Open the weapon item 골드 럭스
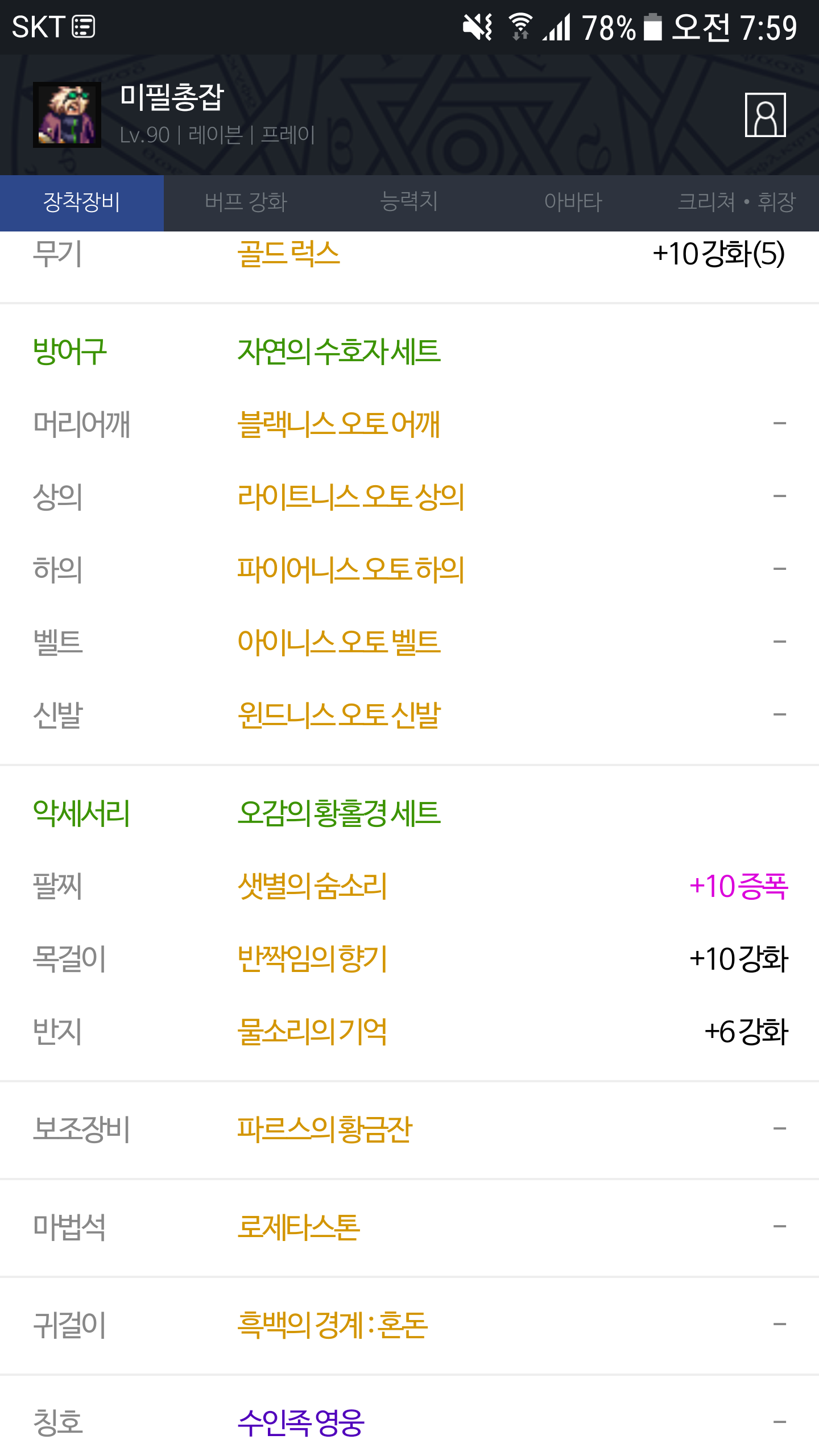819x1456 pixels. pos(288,254)
